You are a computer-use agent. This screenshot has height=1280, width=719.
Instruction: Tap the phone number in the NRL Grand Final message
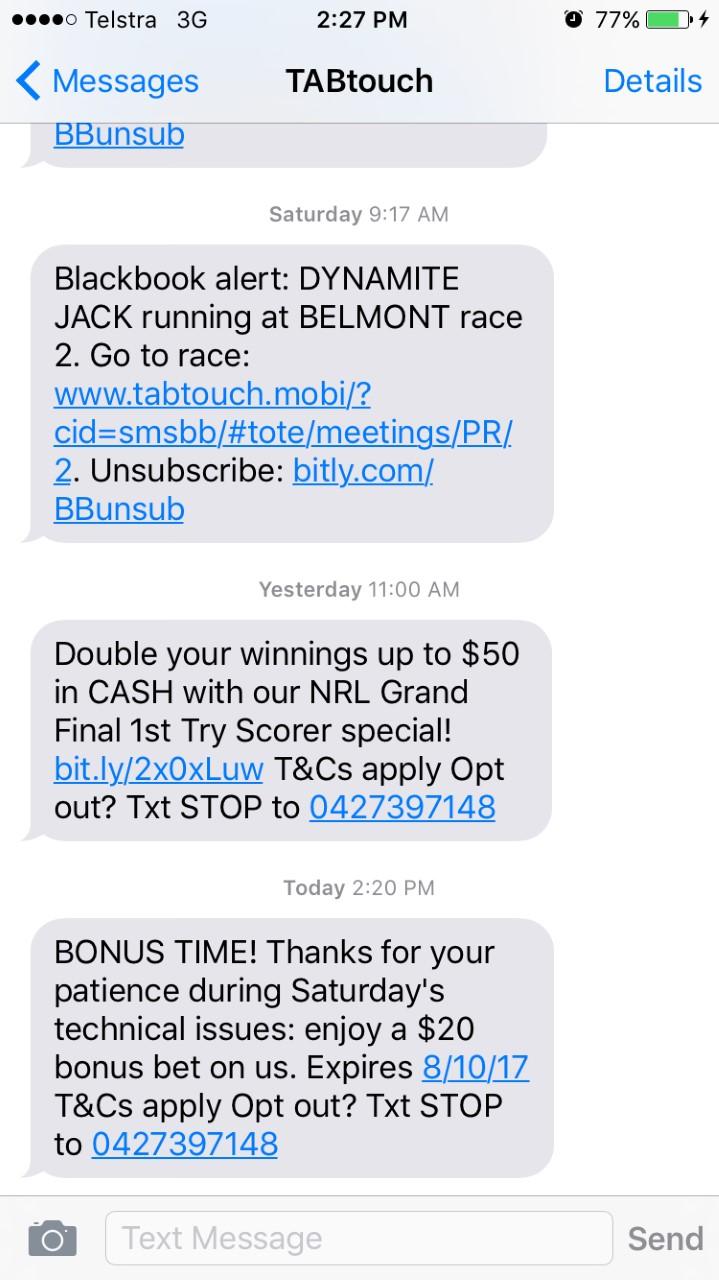pos(402,807)
